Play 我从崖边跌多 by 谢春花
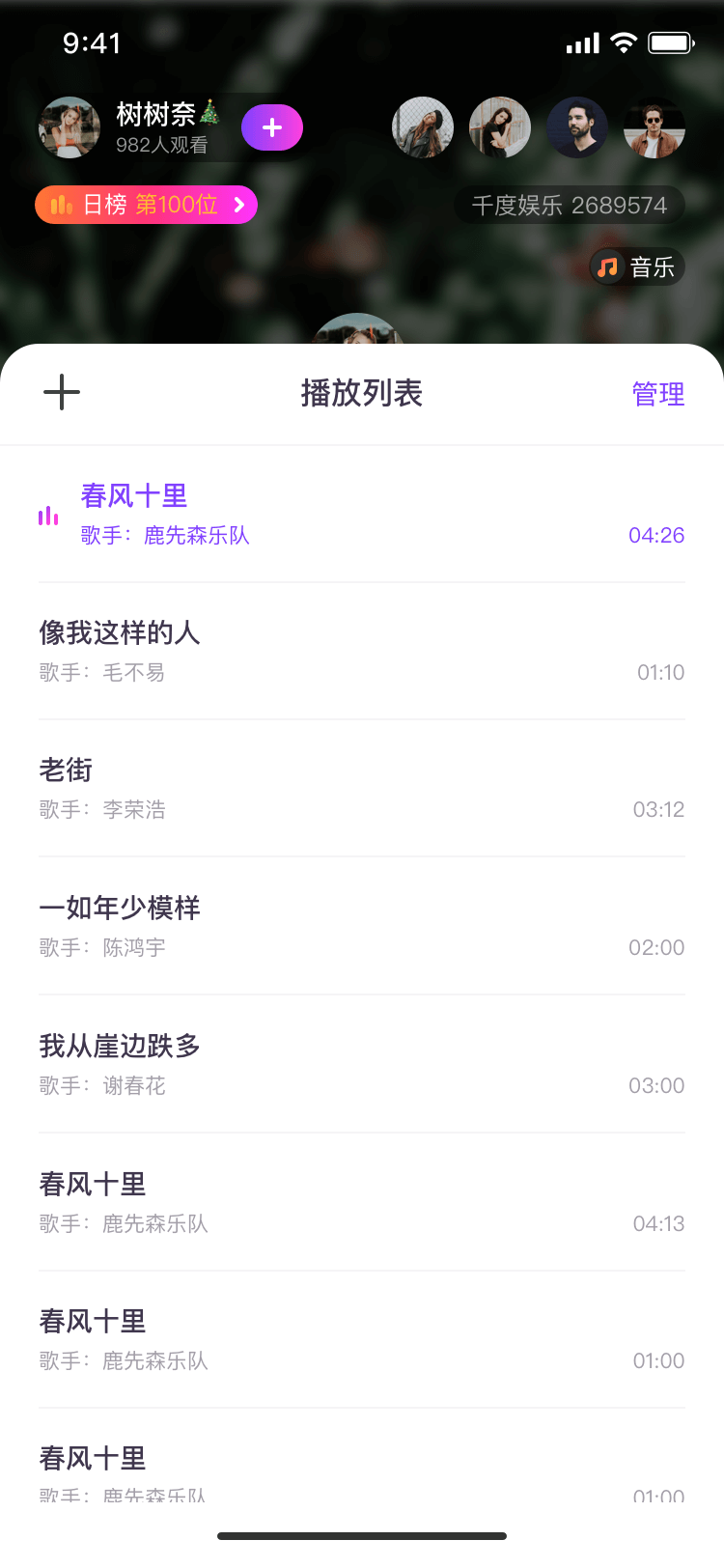724x1568 pixels. [x=361, y=1064]
